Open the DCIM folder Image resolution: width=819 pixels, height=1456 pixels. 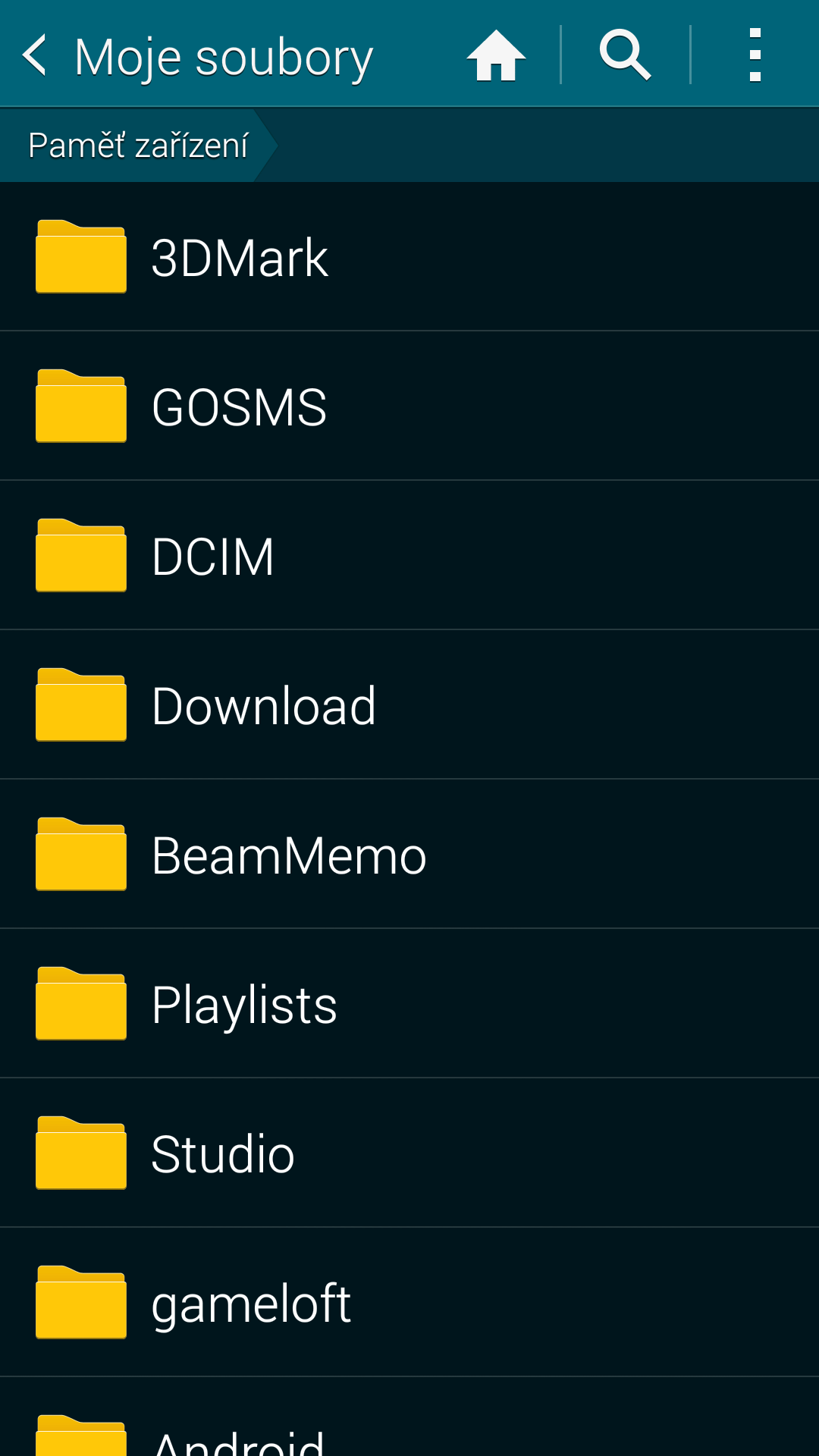409,556
